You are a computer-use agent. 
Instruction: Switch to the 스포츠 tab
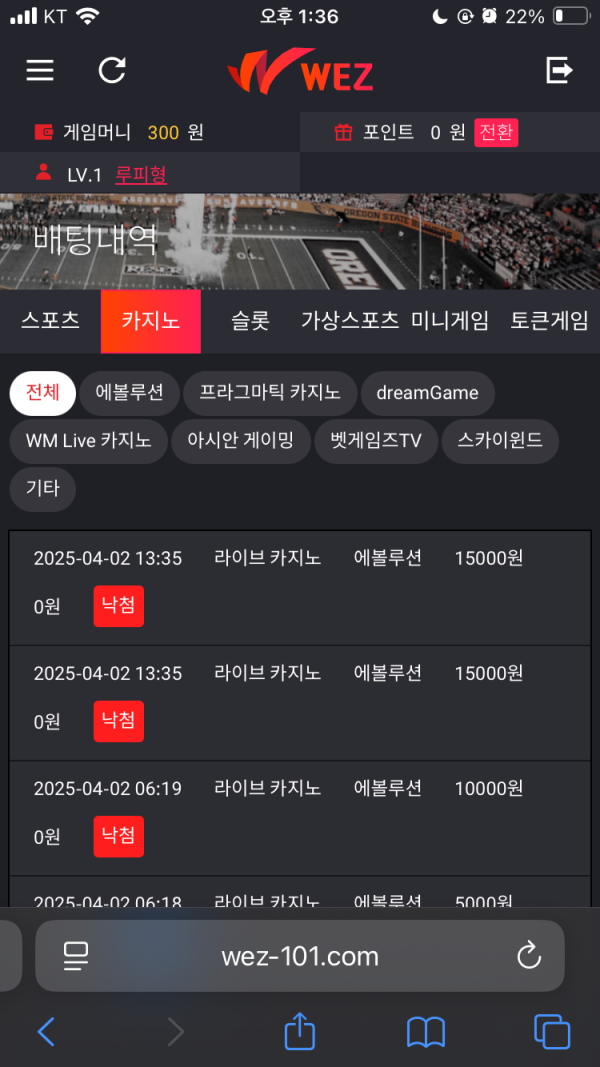pos(50,321)
